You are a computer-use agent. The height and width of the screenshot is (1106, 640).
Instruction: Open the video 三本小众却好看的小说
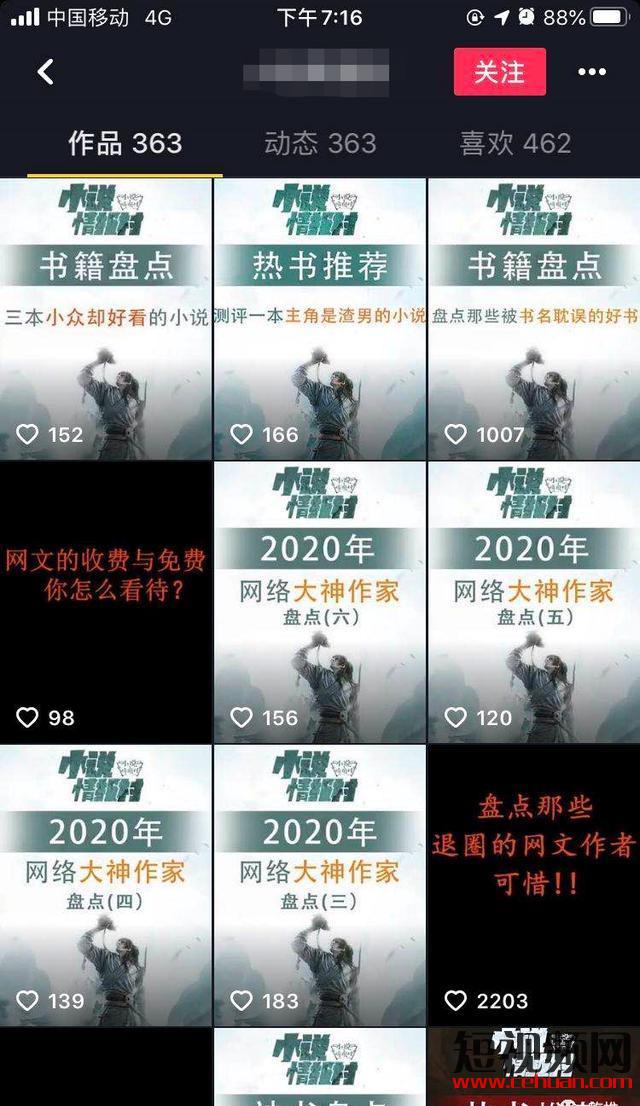coord(106,320)
